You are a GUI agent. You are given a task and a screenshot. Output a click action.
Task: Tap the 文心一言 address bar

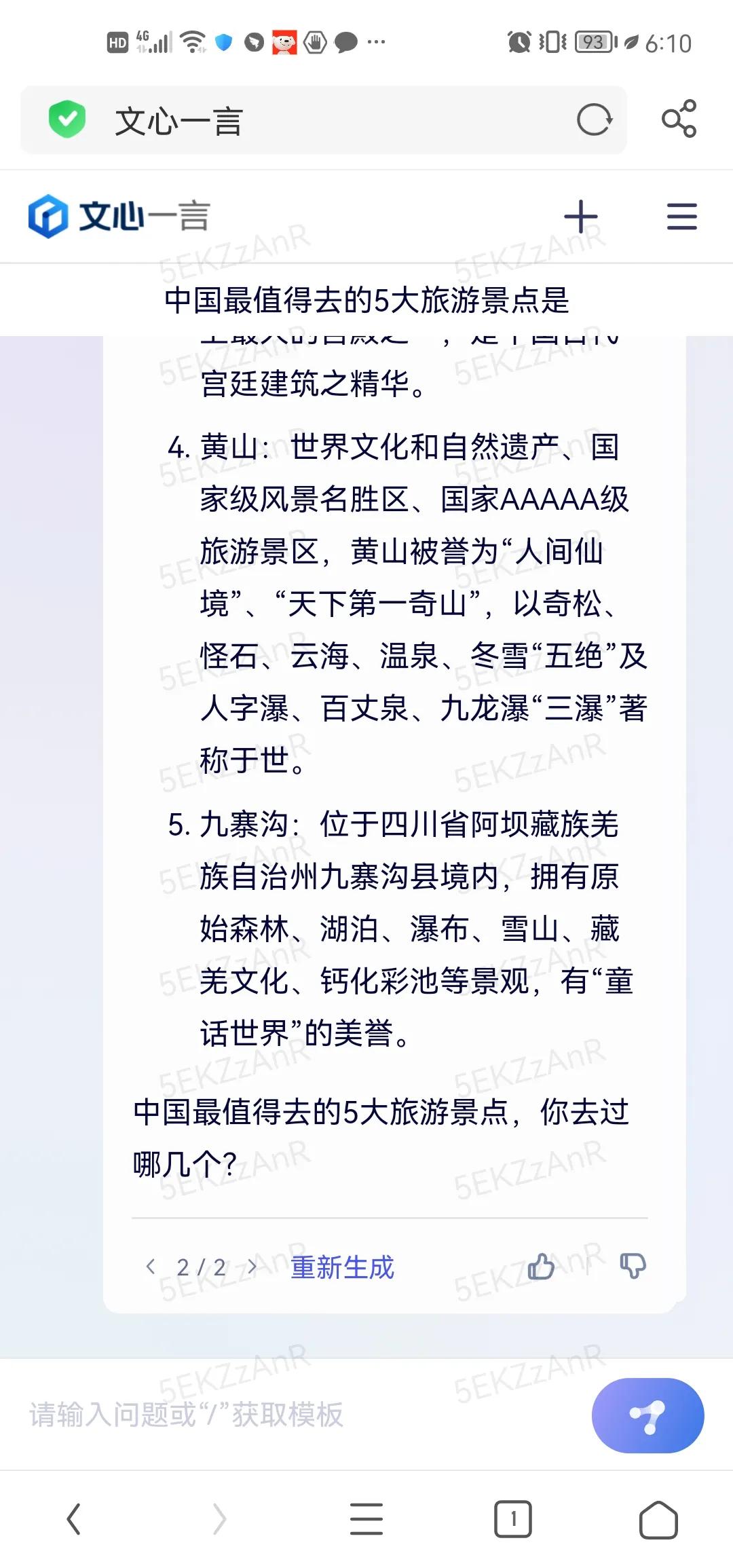coord(323,120)
